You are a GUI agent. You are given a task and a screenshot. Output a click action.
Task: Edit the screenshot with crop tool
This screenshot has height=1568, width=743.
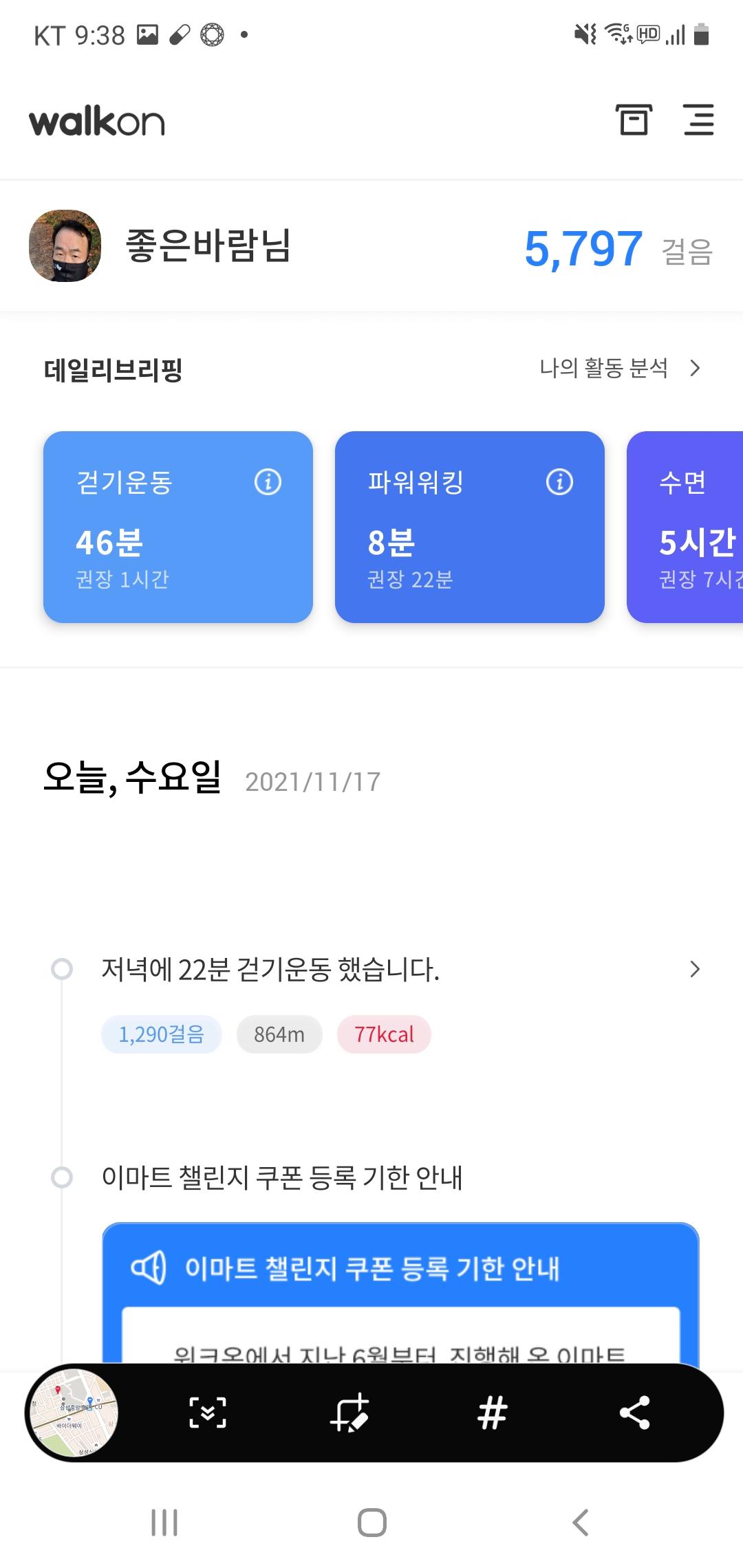(350, 1413)
